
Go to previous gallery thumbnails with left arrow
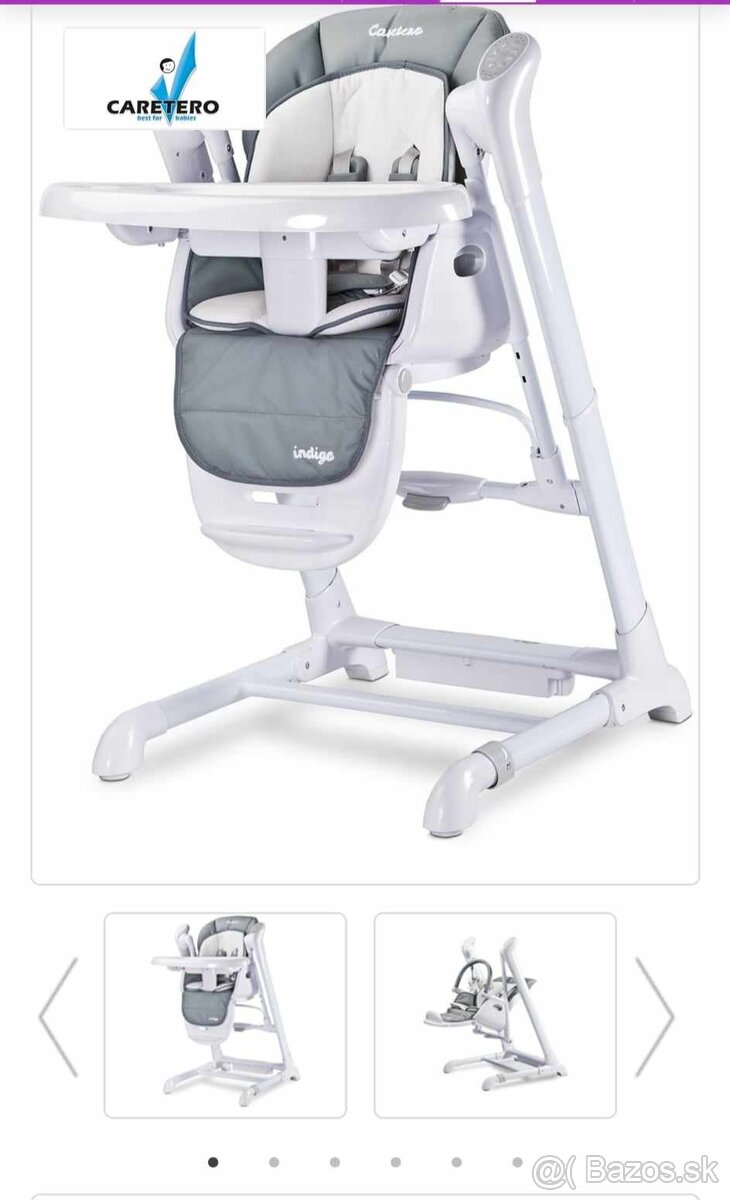pos(58,1016)
